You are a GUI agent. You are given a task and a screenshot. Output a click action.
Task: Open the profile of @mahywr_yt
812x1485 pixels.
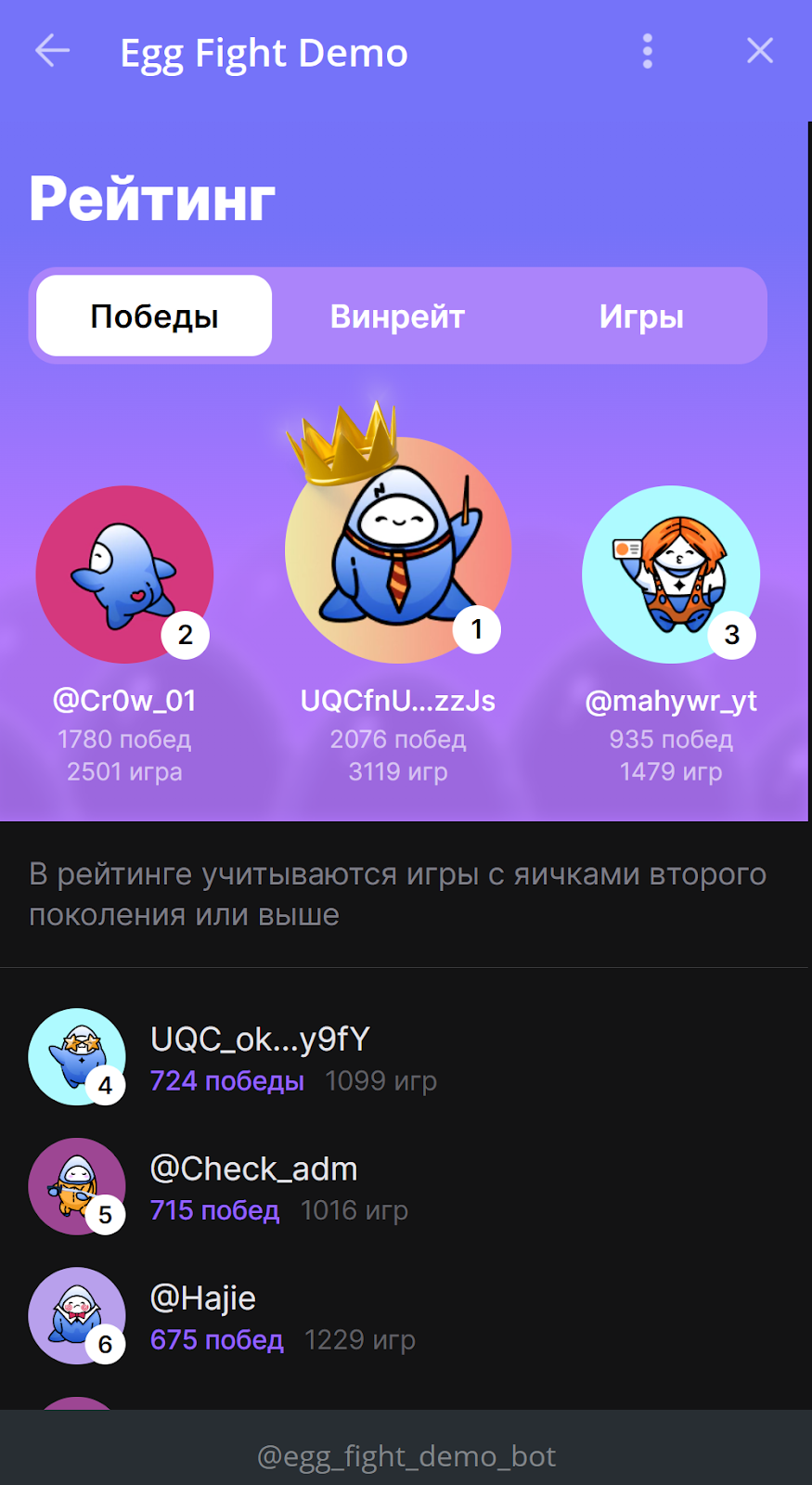[671, 575]
